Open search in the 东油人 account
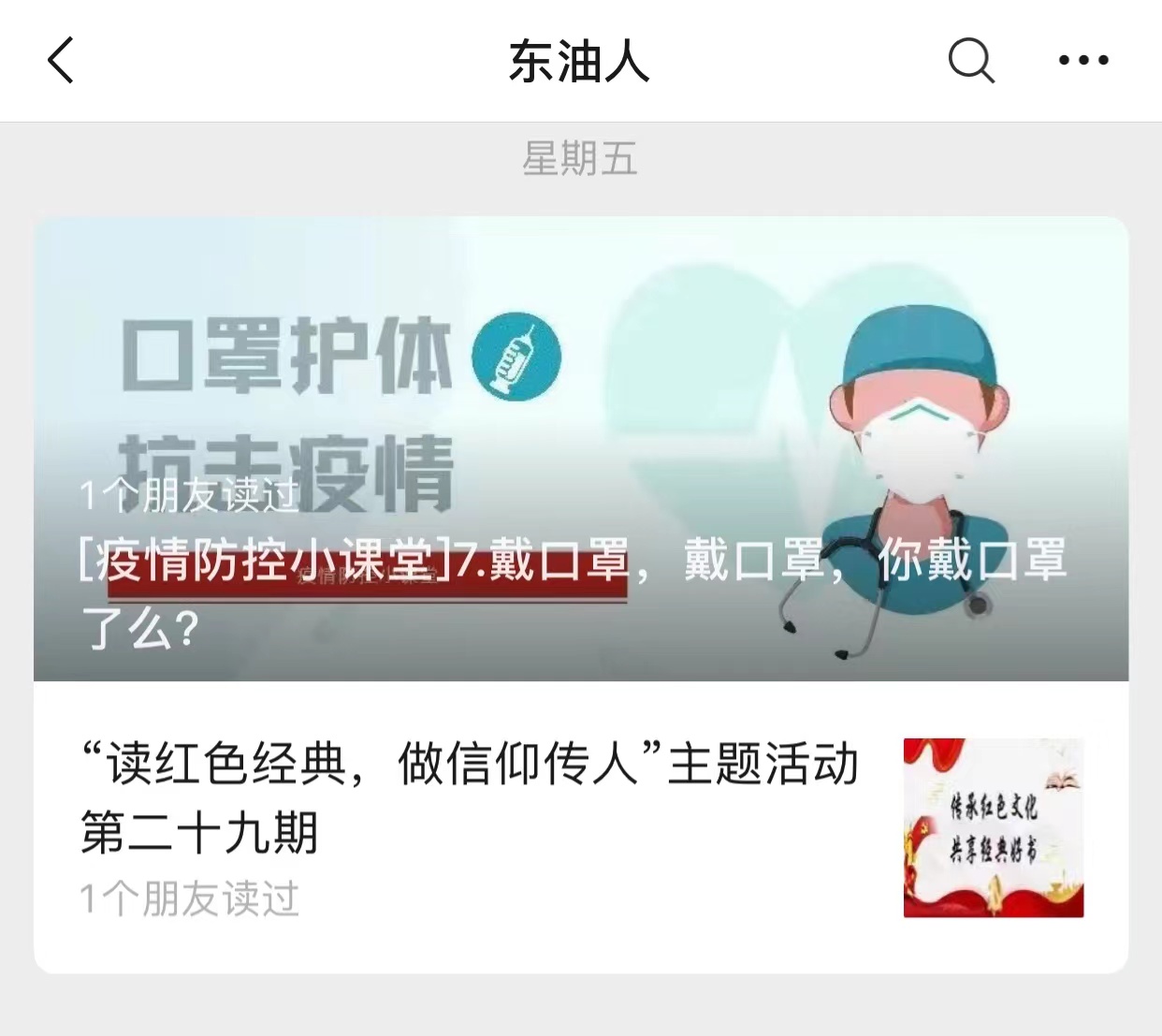The width and height of the screenshot is (1162, 1036). coord(970,61)
